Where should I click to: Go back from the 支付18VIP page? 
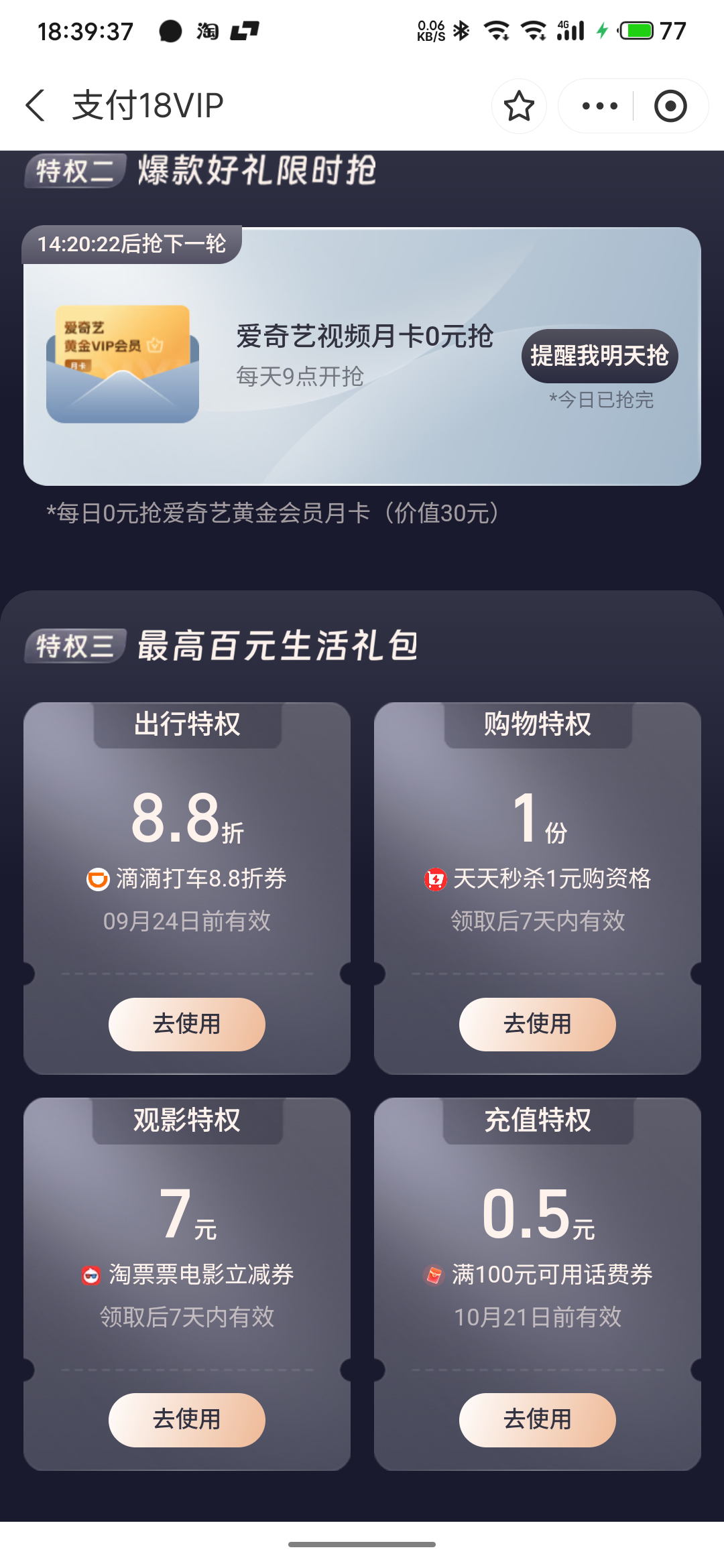[x=36, y=106]
